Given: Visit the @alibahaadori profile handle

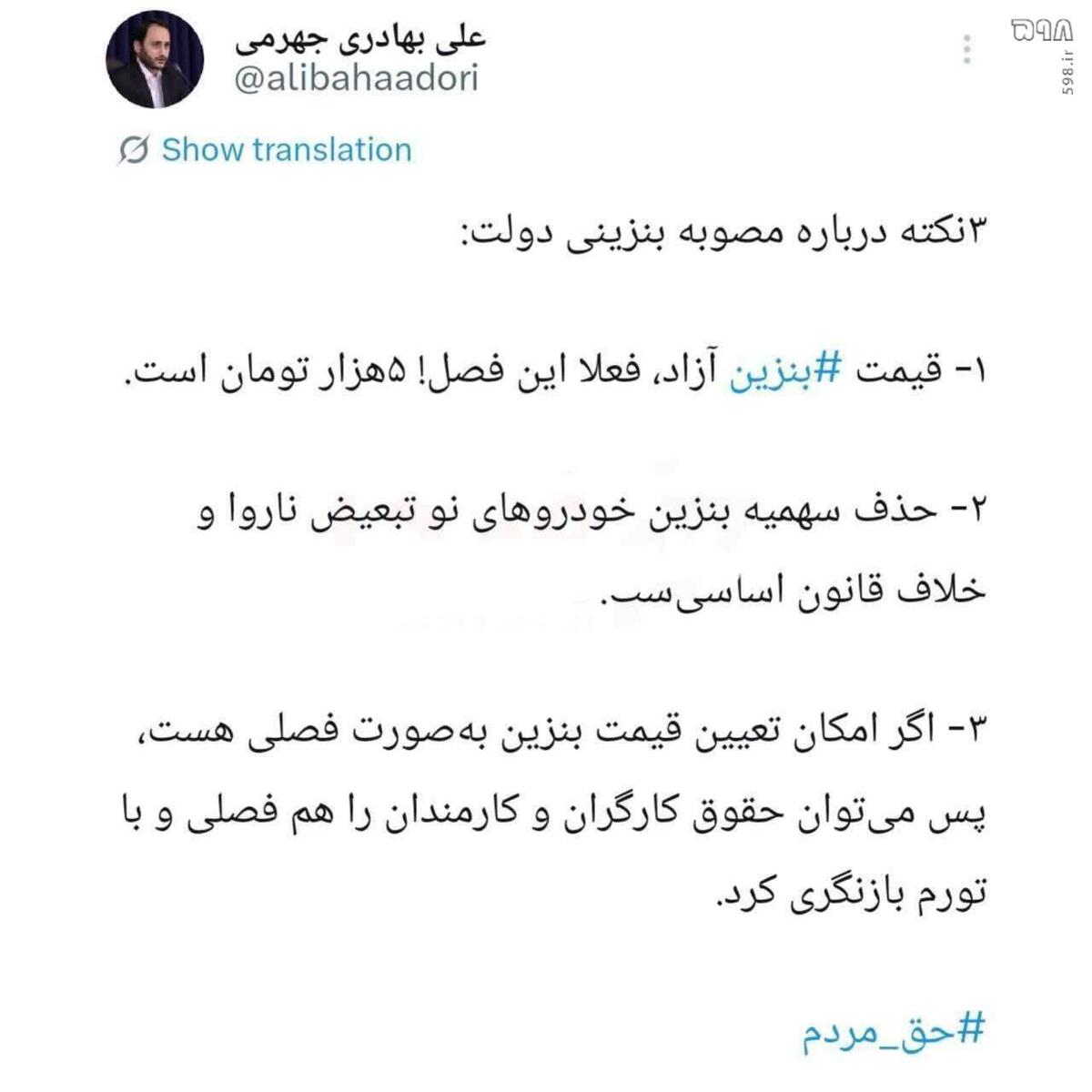Looking at the screenshot, I should coord(356,79).
